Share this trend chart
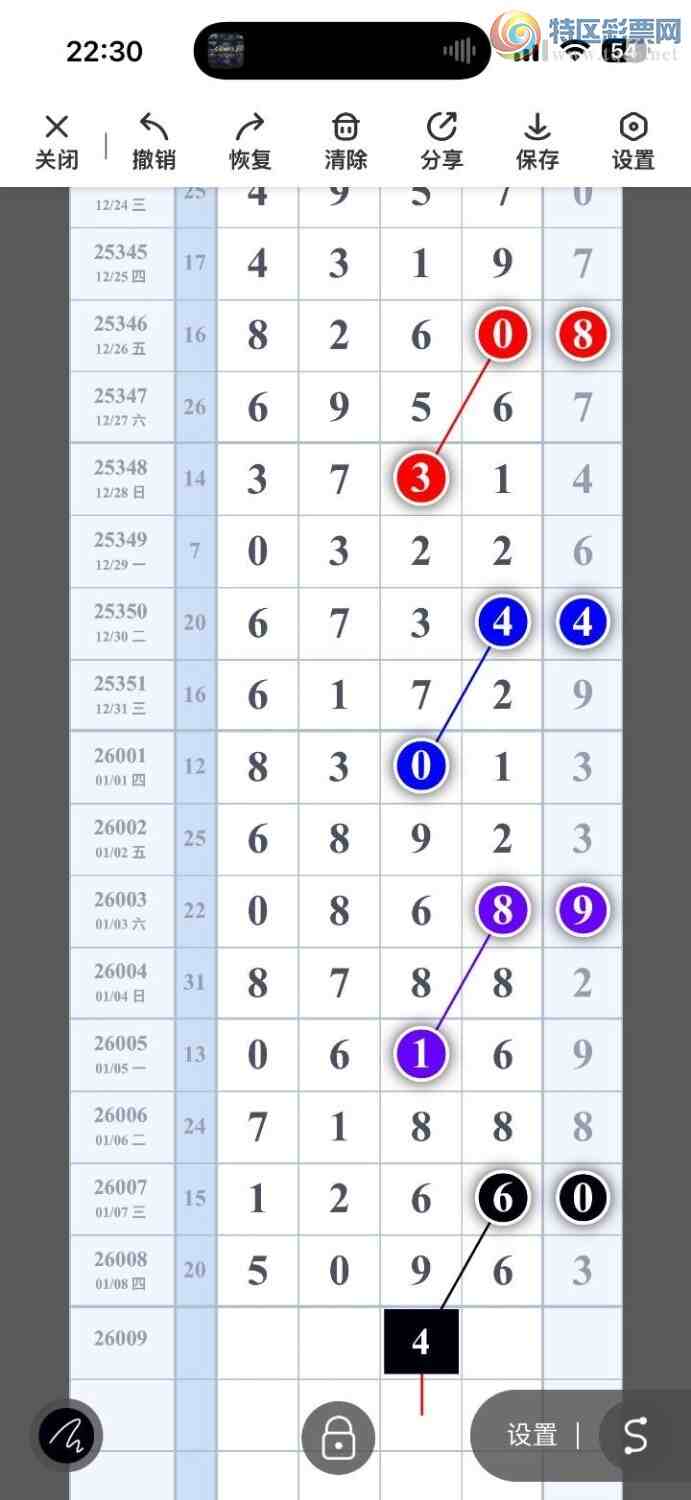Viewport: 691px width, 1500px height. pos(441,142)
